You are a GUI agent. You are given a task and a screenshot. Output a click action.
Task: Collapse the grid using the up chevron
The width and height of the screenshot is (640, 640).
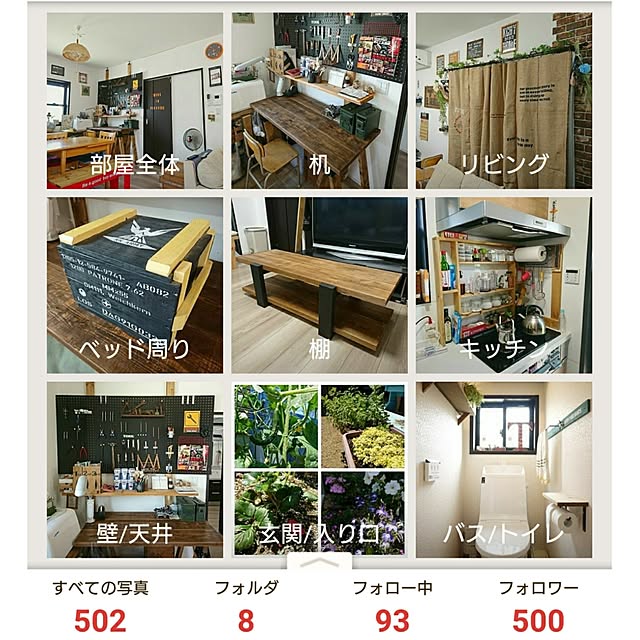pos(319,565)
